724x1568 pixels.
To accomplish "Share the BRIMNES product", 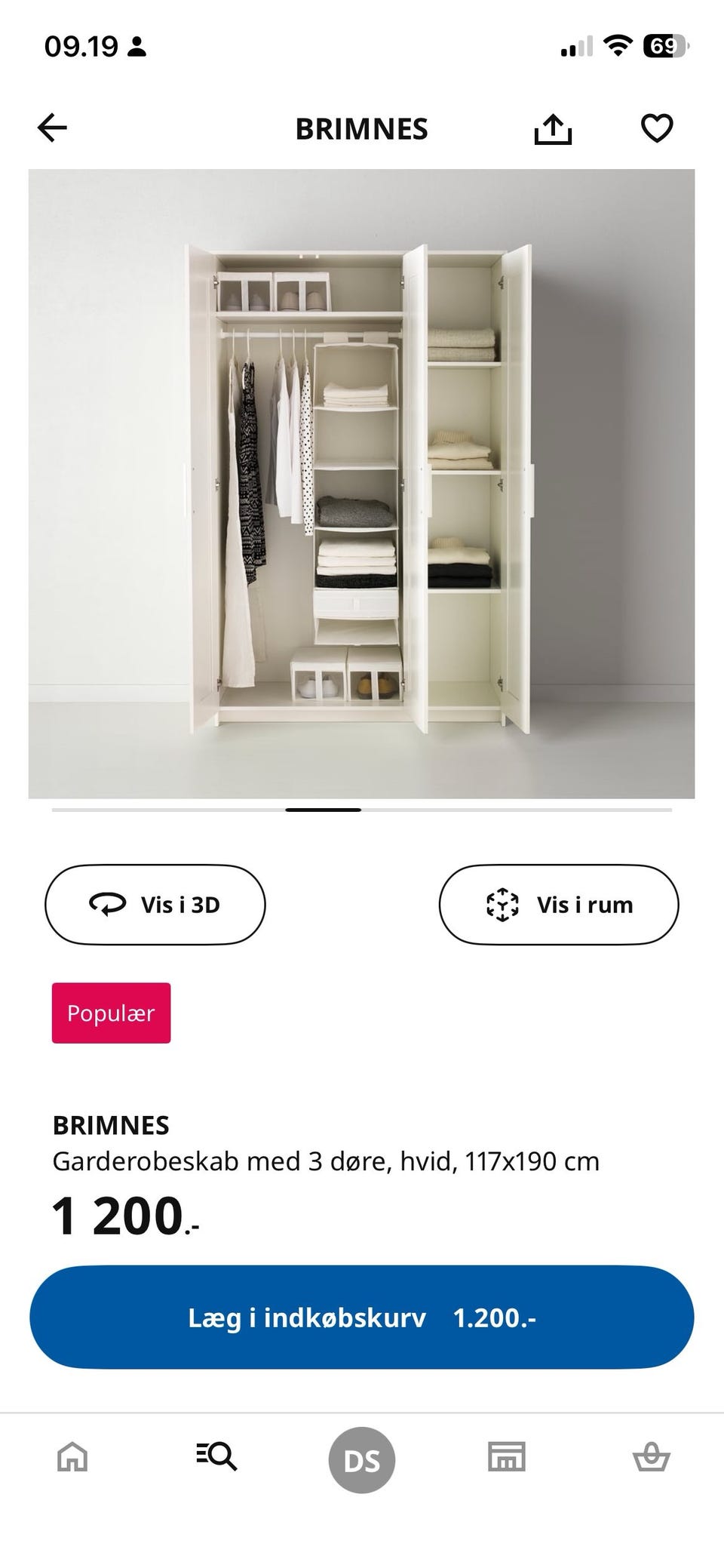I will [554, 128].
